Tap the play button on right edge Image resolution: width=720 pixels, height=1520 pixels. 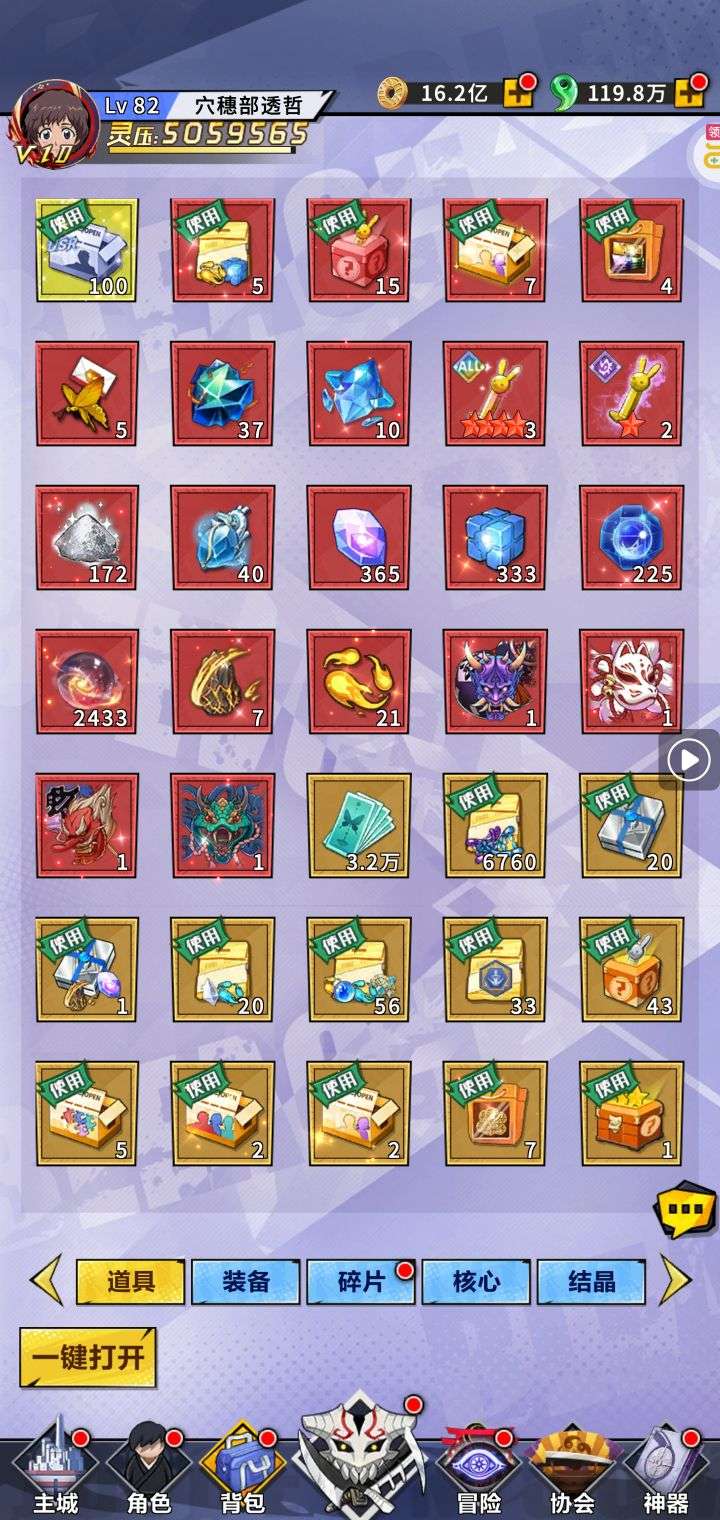pos(689,761)
